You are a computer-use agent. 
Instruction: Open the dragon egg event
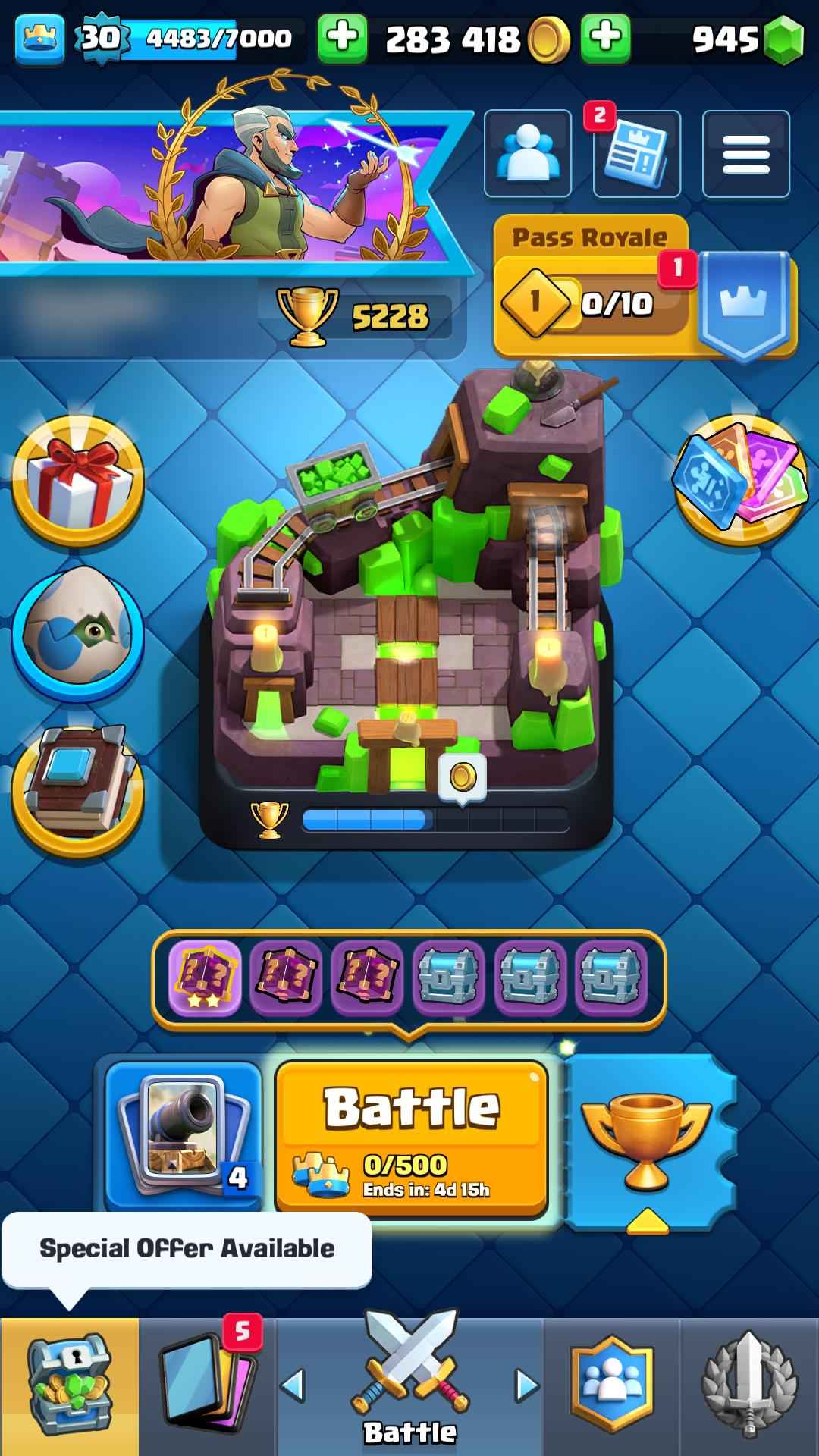[78, 632]
